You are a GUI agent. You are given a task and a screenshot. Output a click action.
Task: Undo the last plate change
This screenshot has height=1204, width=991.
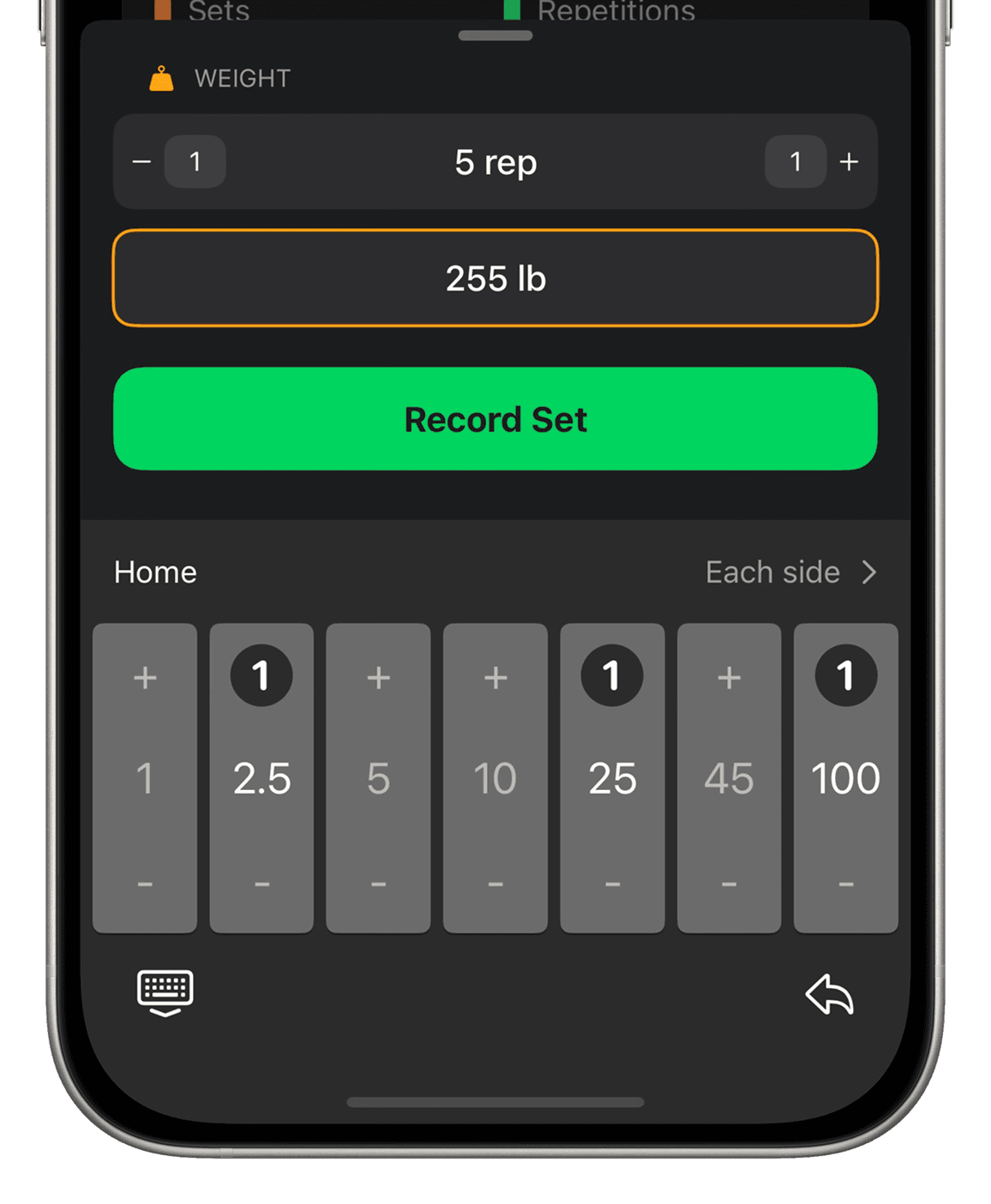click(x=830, y=994)
